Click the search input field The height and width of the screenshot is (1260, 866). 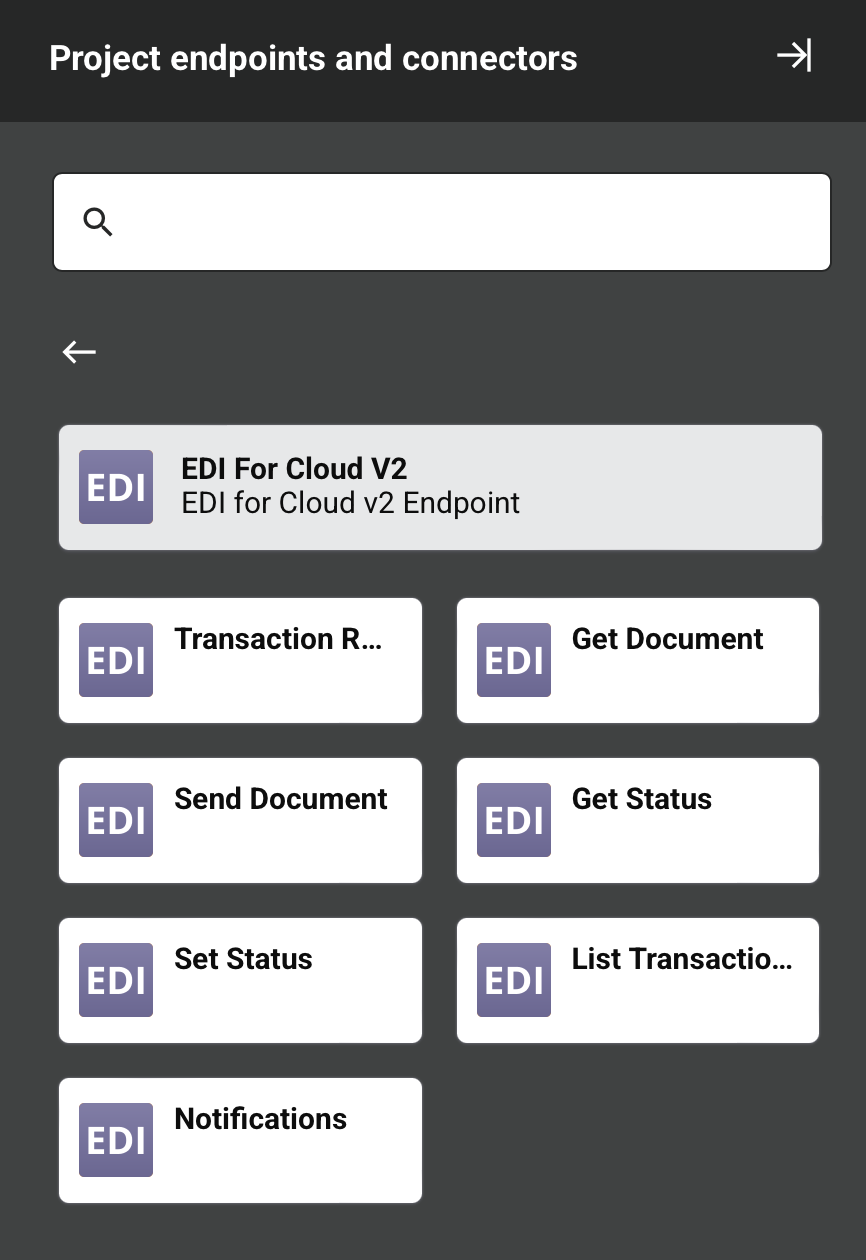pyautogui.click(x=440, y=221)
